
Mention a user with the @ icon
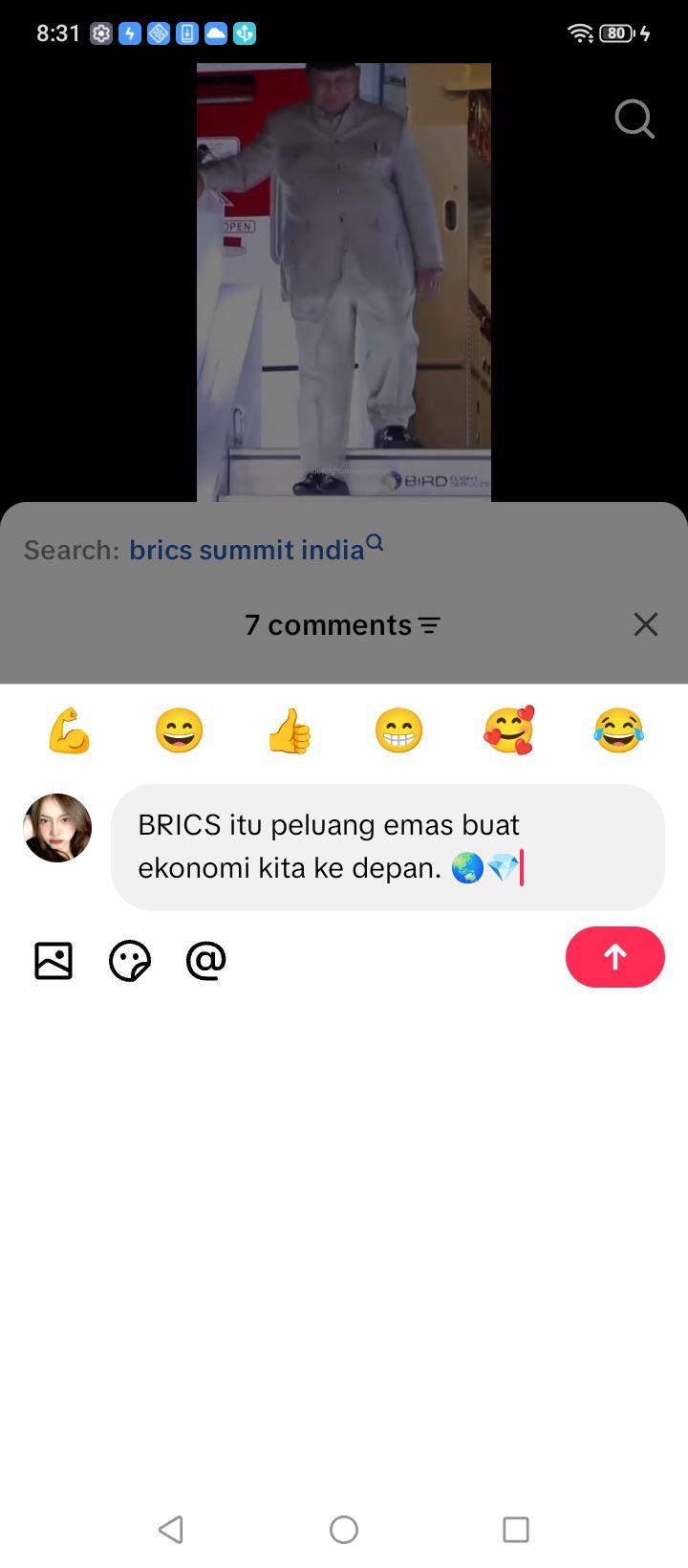(x=206, y=961)
